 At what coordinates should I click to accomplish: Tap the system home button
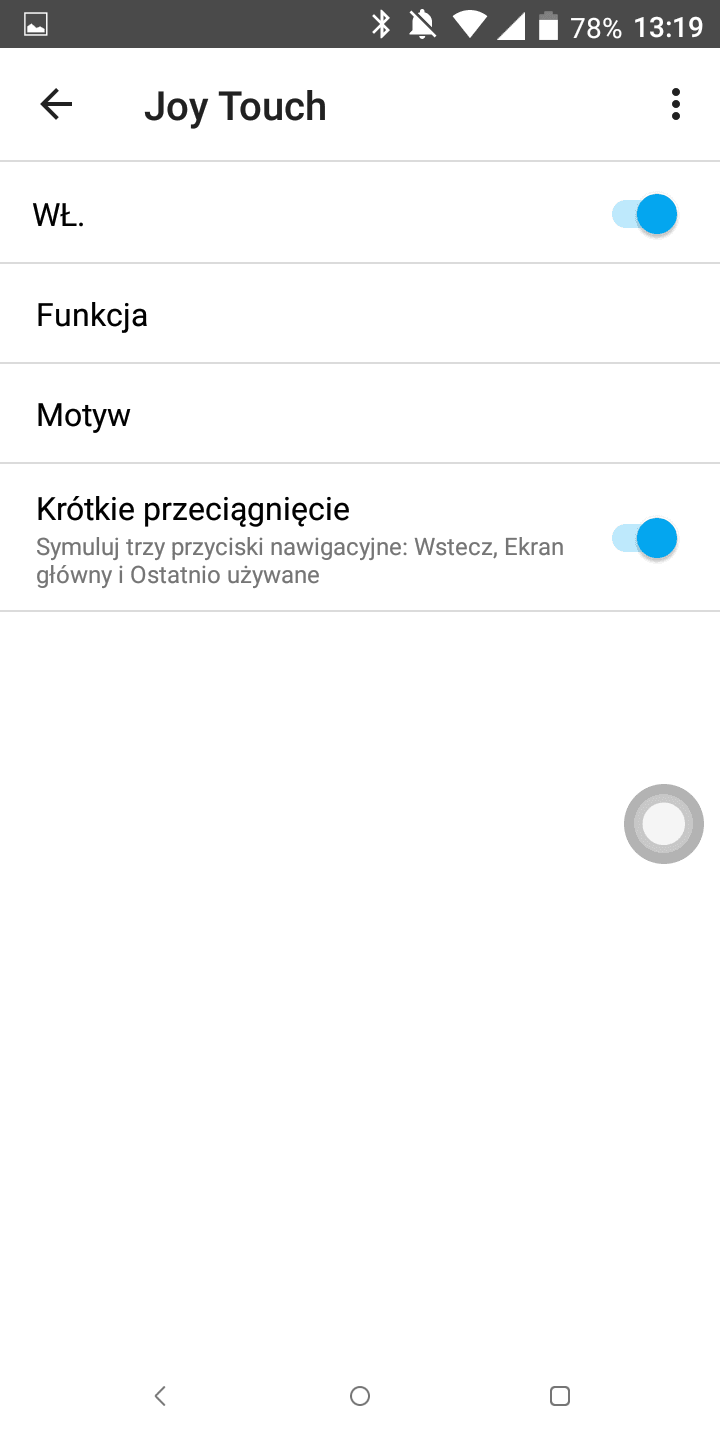coord(360,1396)
